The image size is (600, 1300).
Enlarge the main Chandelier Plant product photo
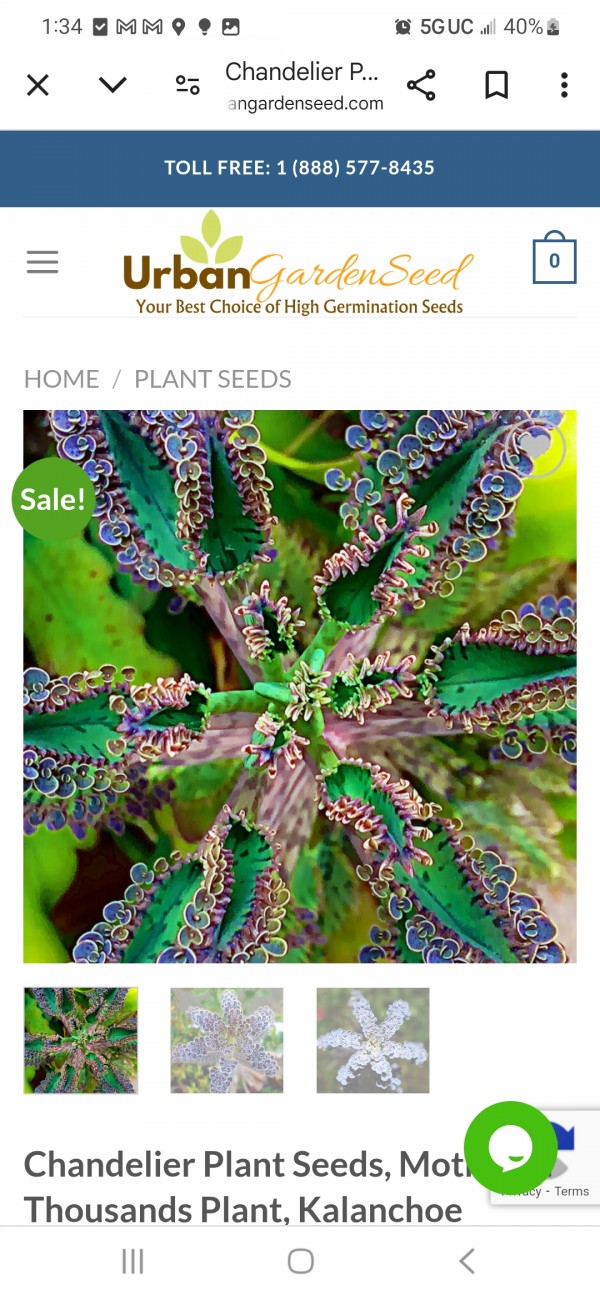[x=300, y=686]
